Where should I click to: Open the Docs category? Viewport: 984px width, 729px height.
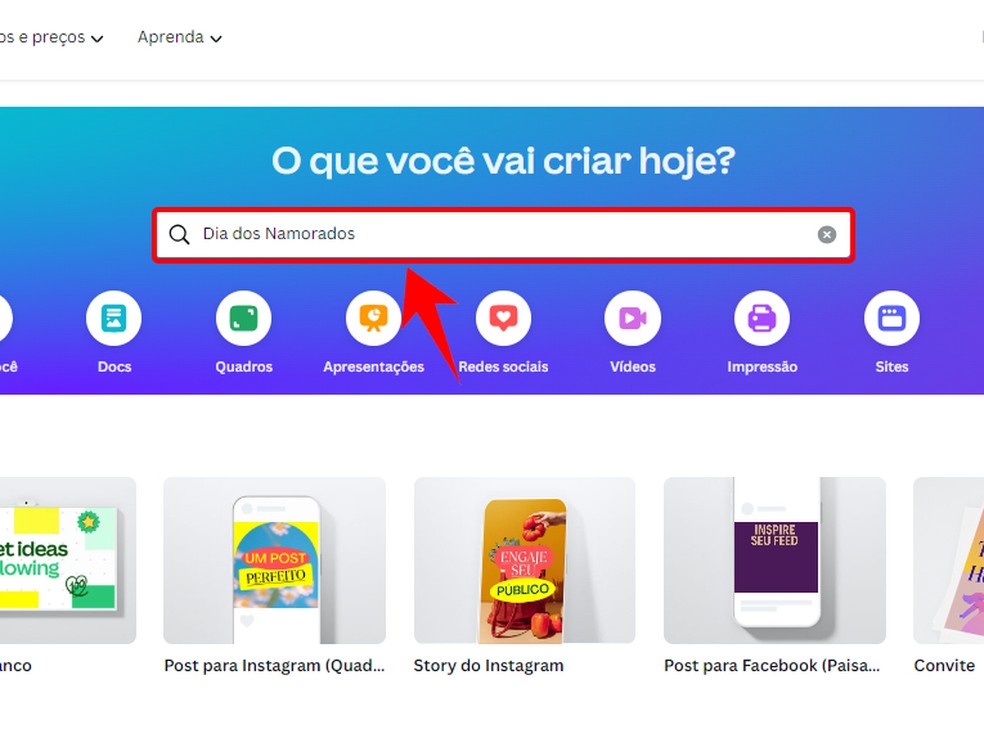coord(114,320)
